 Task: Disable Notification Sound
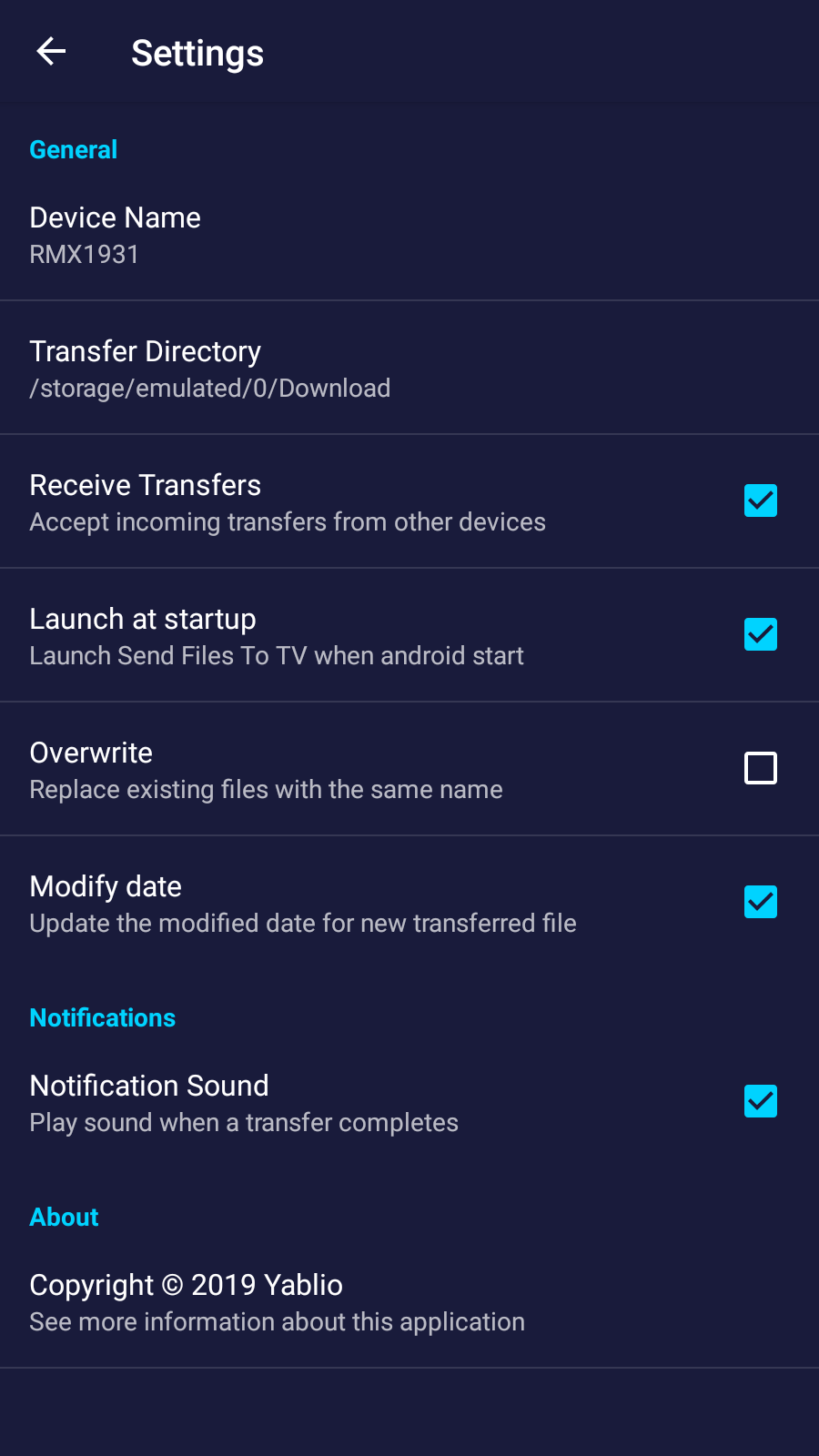tap(760, 1101)
